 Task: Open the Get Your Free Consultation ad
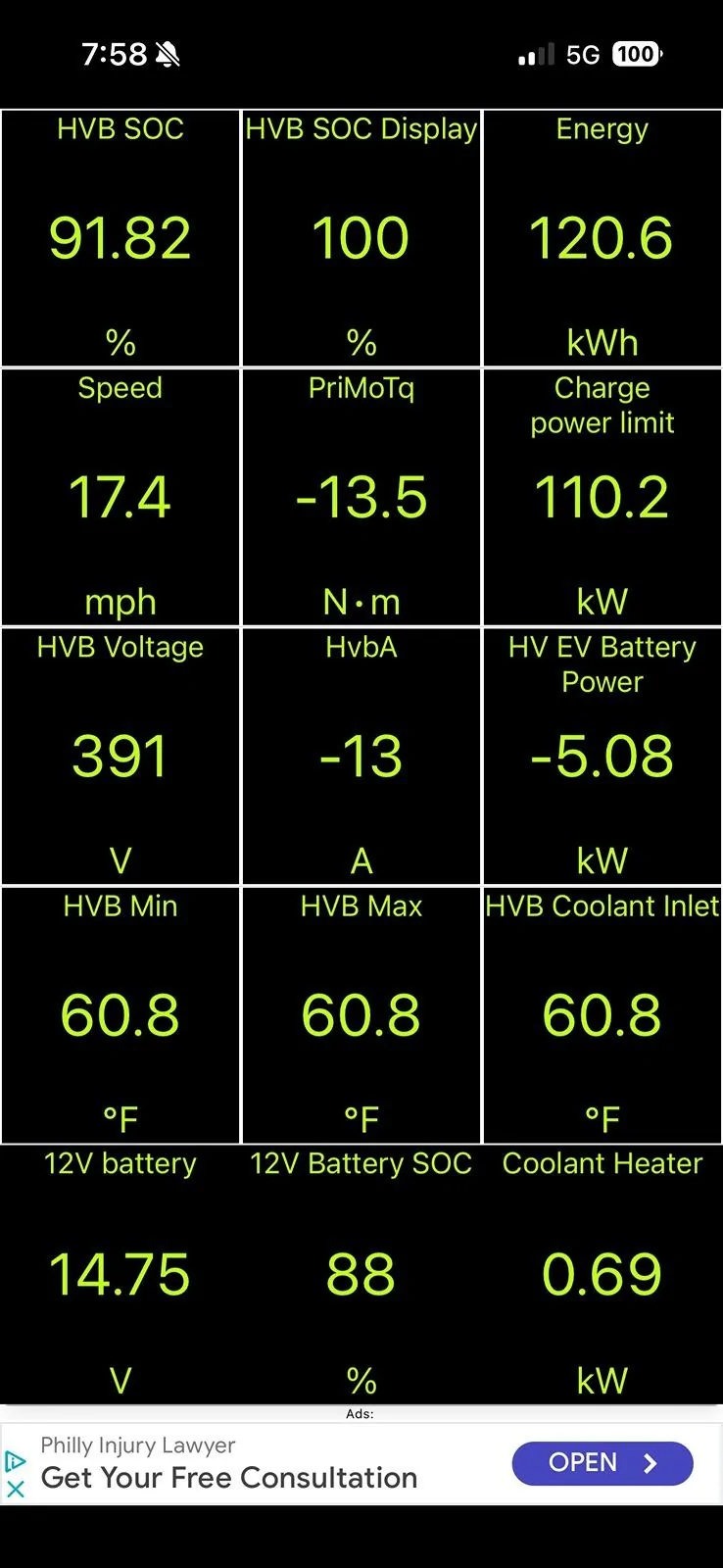point(229,1477)
